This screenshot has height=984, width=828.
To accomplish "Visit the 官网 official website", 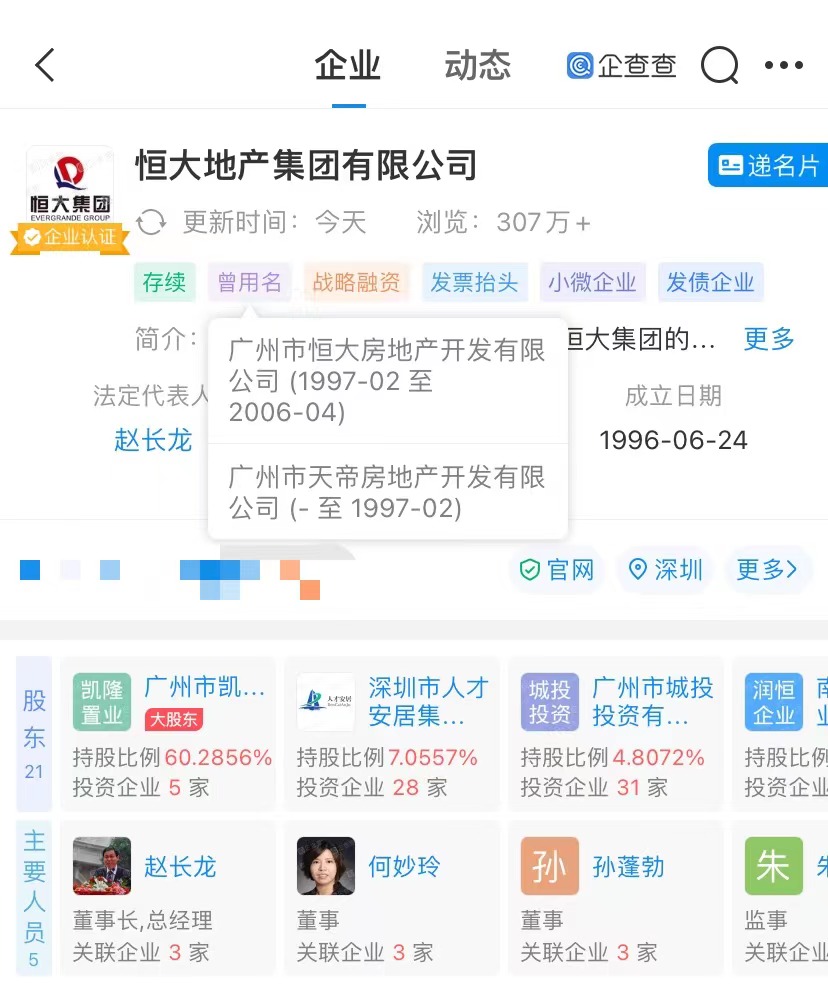I will click(557, 570).
